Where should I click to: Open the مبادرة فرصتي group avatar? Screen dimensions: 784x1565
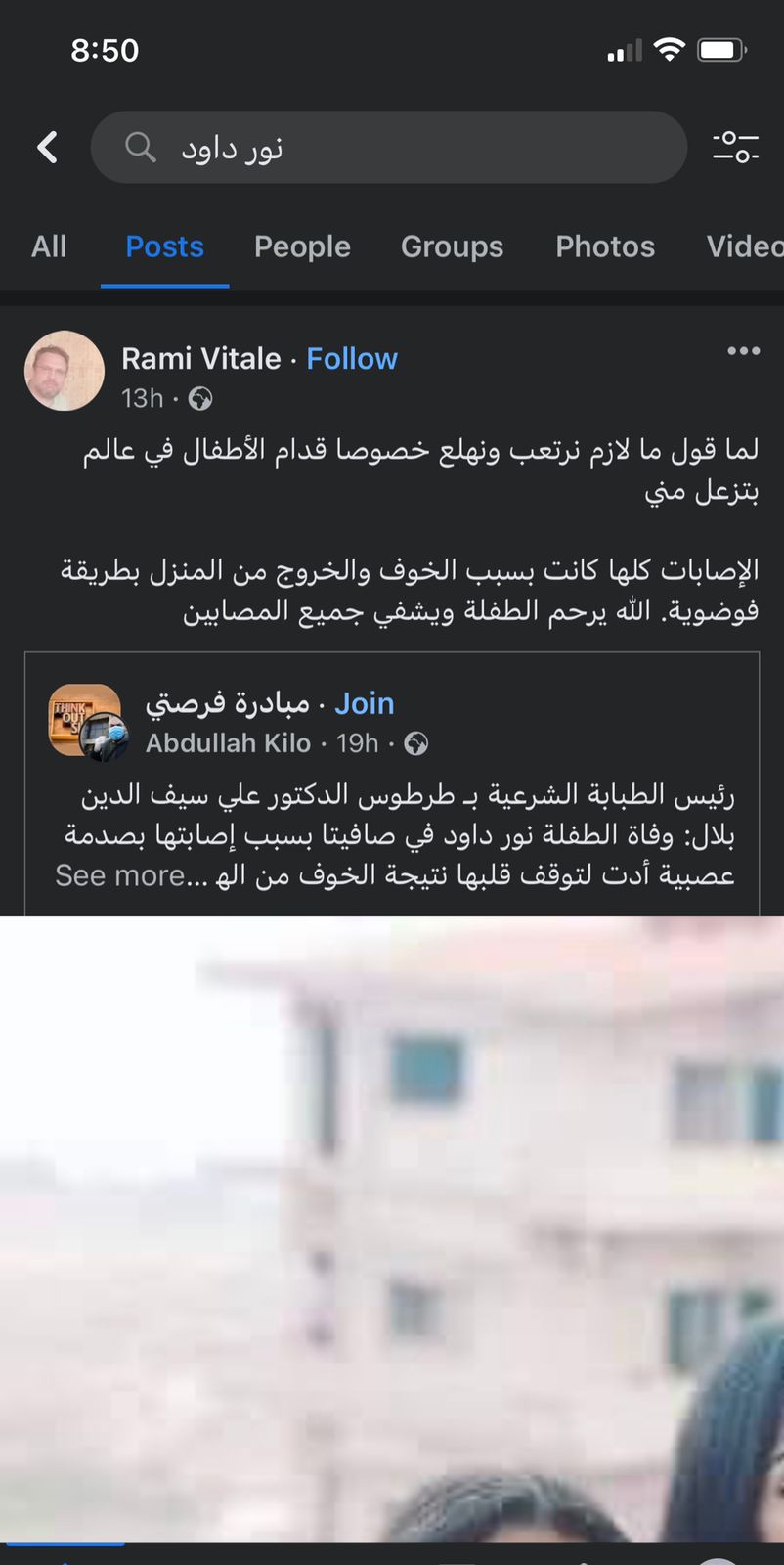tap(86, 722)
